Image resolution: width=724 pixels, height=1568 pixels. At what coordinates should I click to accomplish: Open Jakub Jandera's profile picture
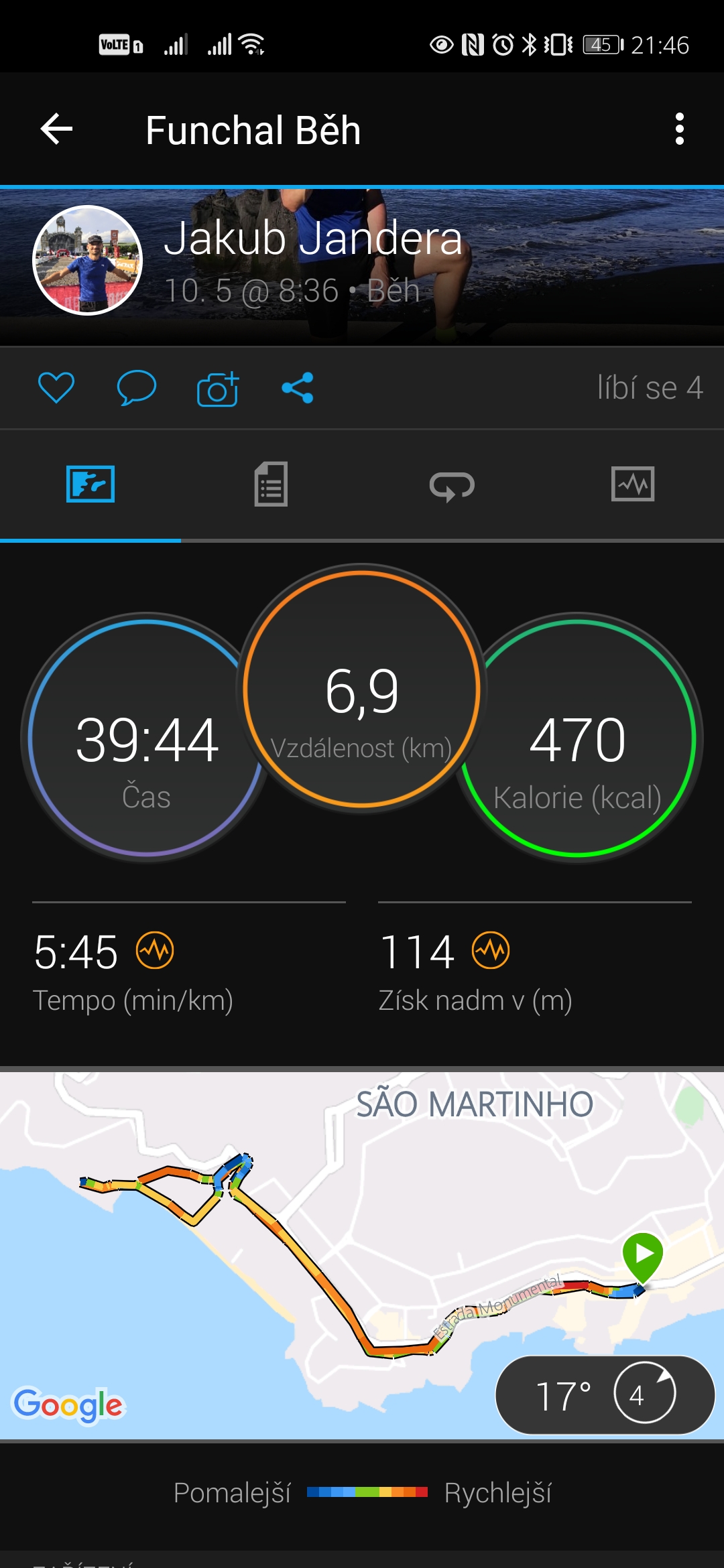[x=88, y=260]
